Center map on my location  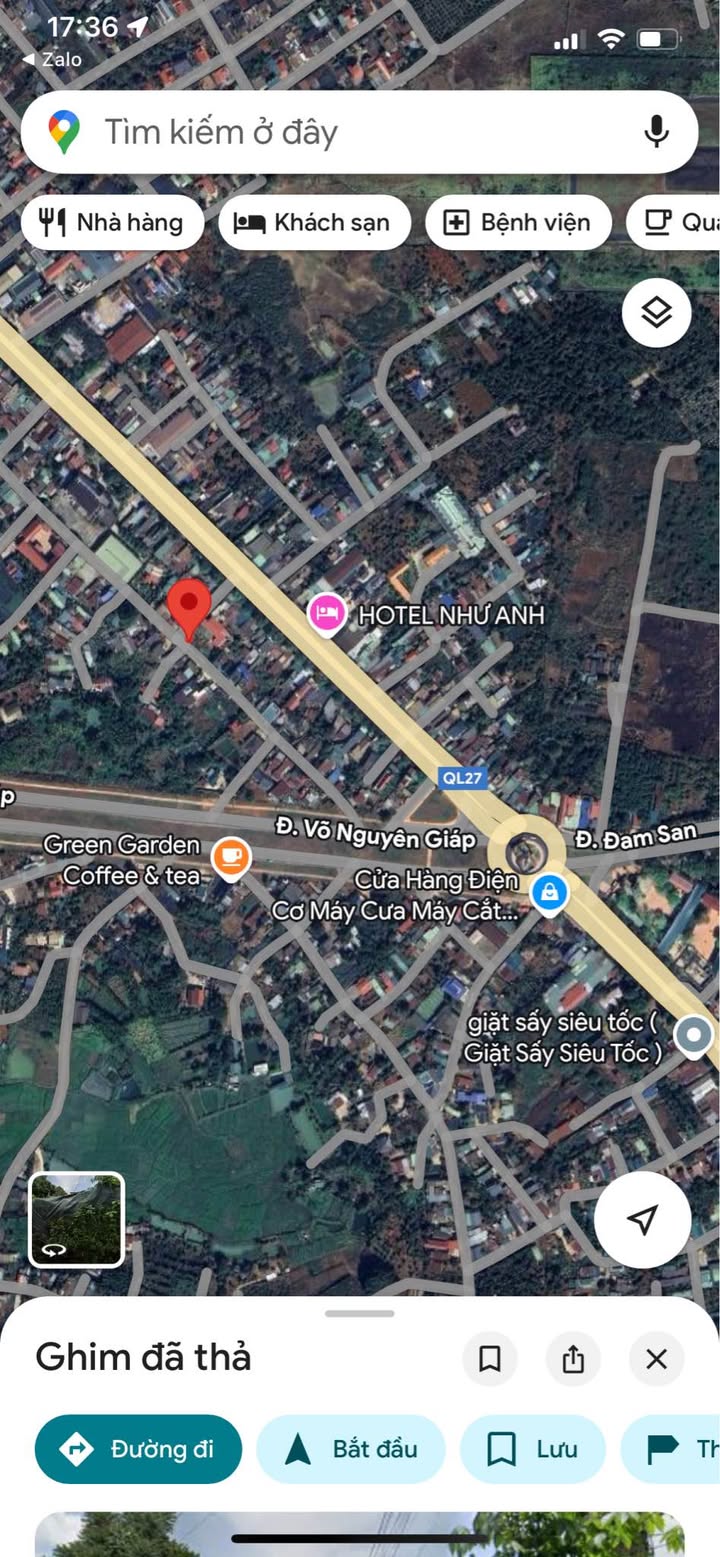[x=642, y=1219]
